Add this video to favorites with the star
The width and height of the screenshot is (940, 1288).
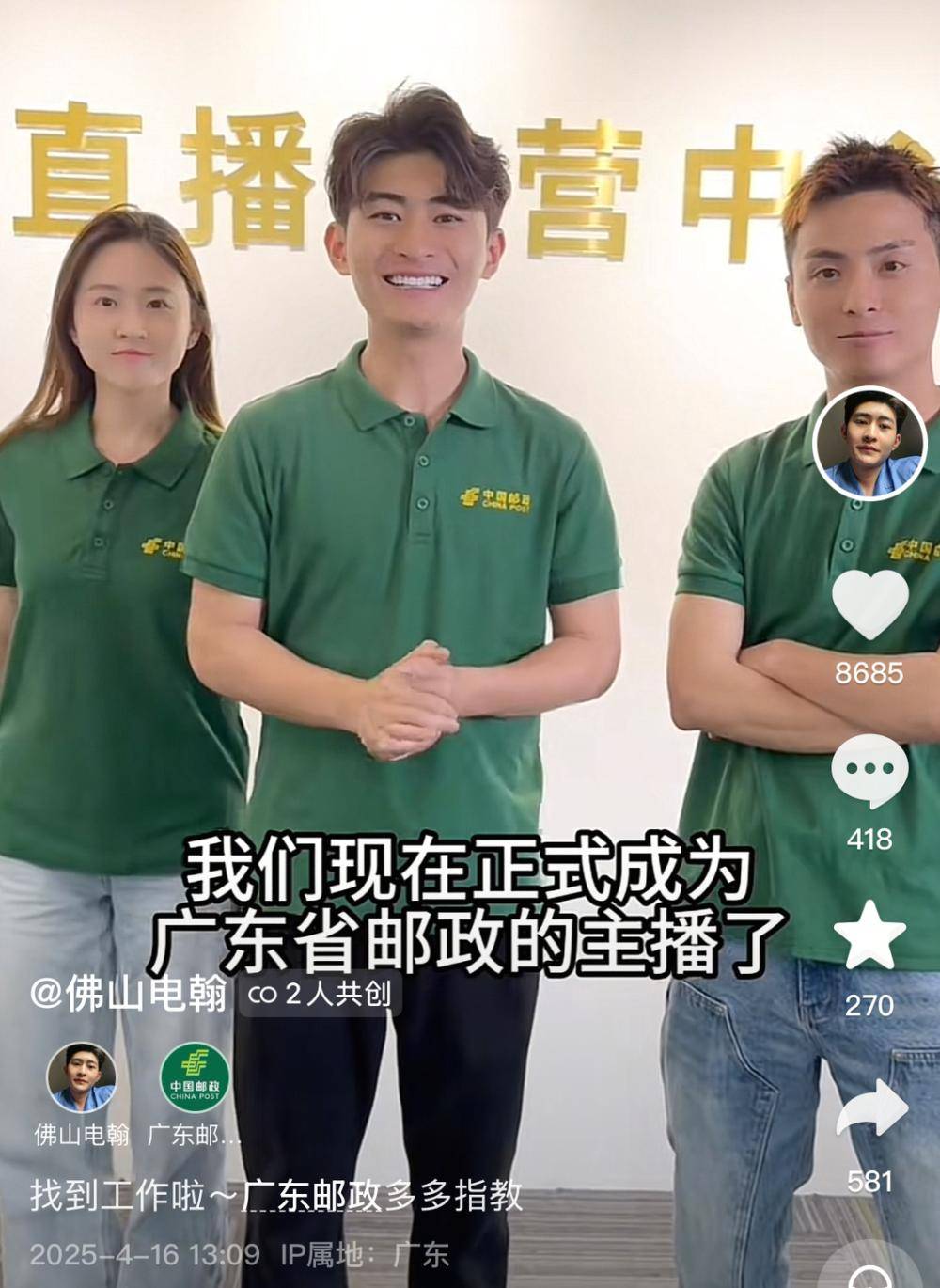869,936
